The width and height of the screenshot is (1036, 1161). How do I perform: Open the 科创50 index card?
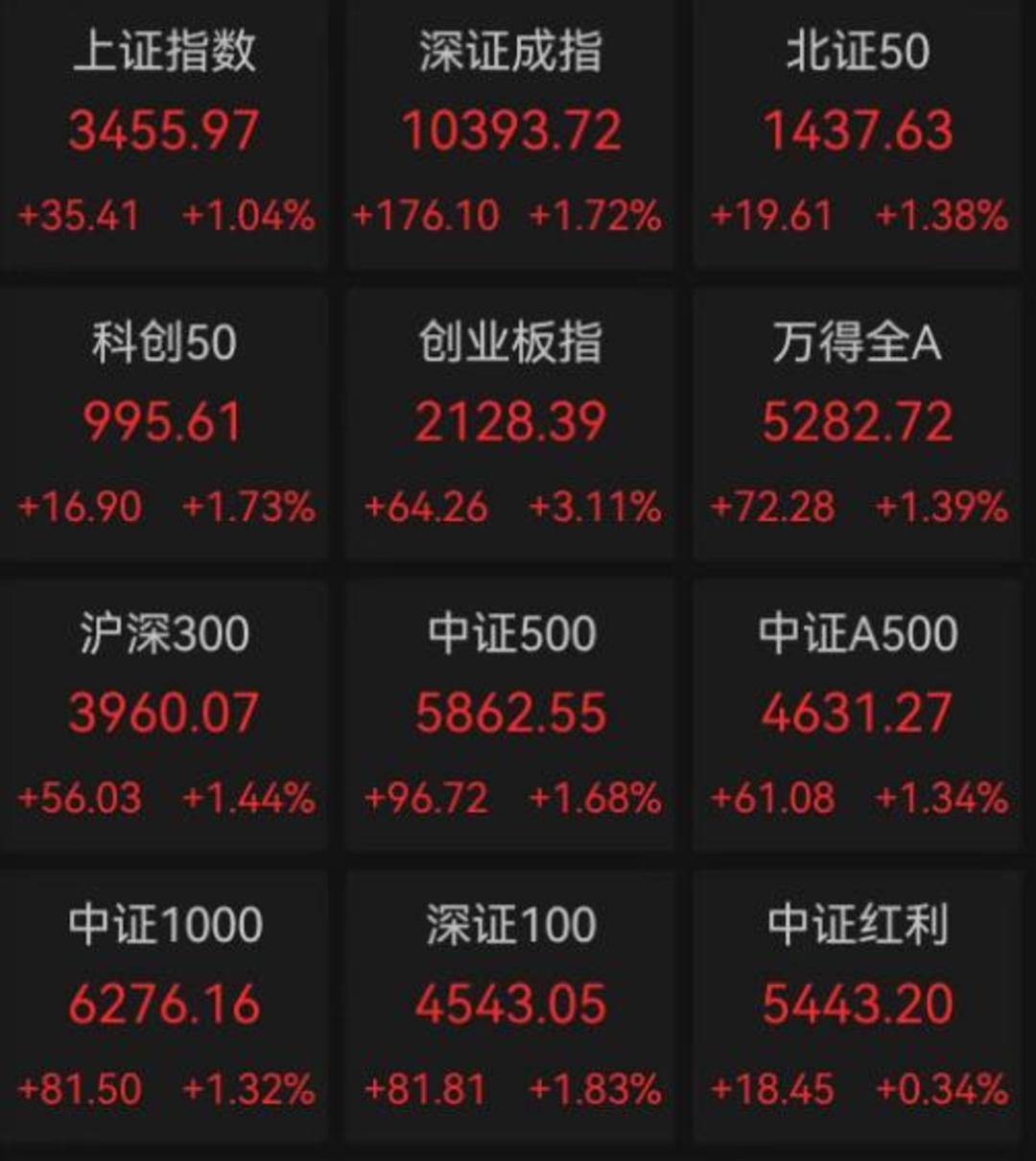(164, 423)
